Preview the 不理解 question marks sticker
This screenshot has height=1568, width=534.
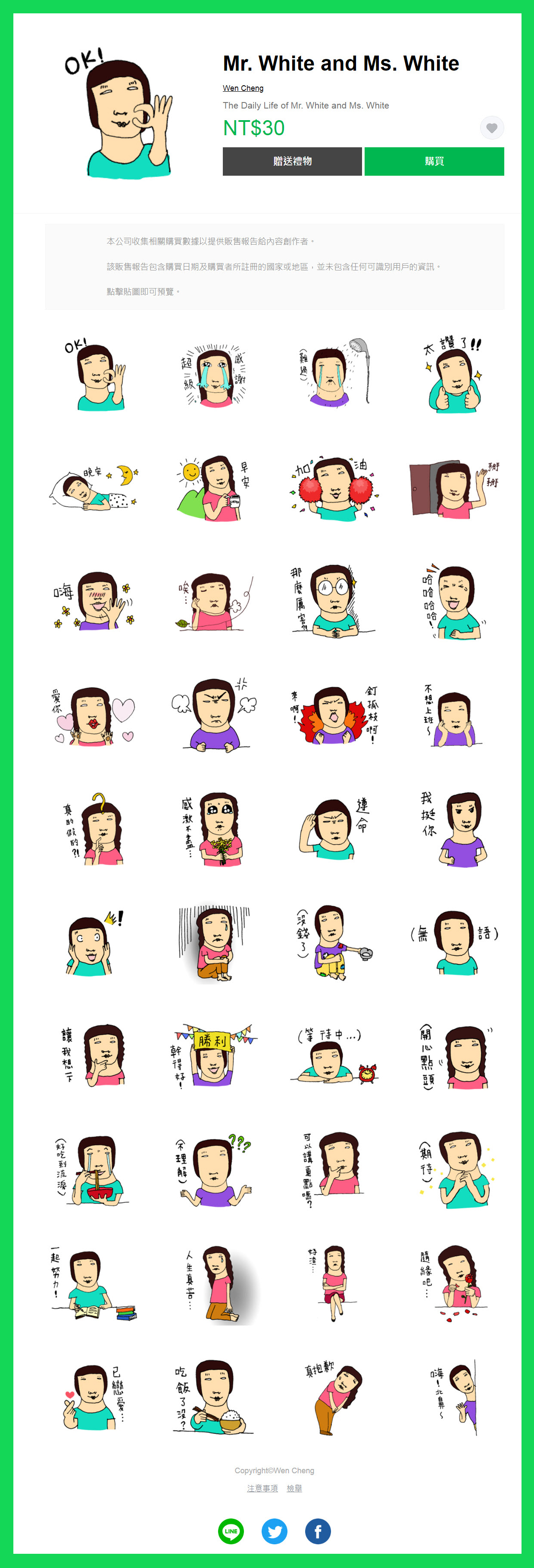pyautogui.click(x=214, y=1169)
